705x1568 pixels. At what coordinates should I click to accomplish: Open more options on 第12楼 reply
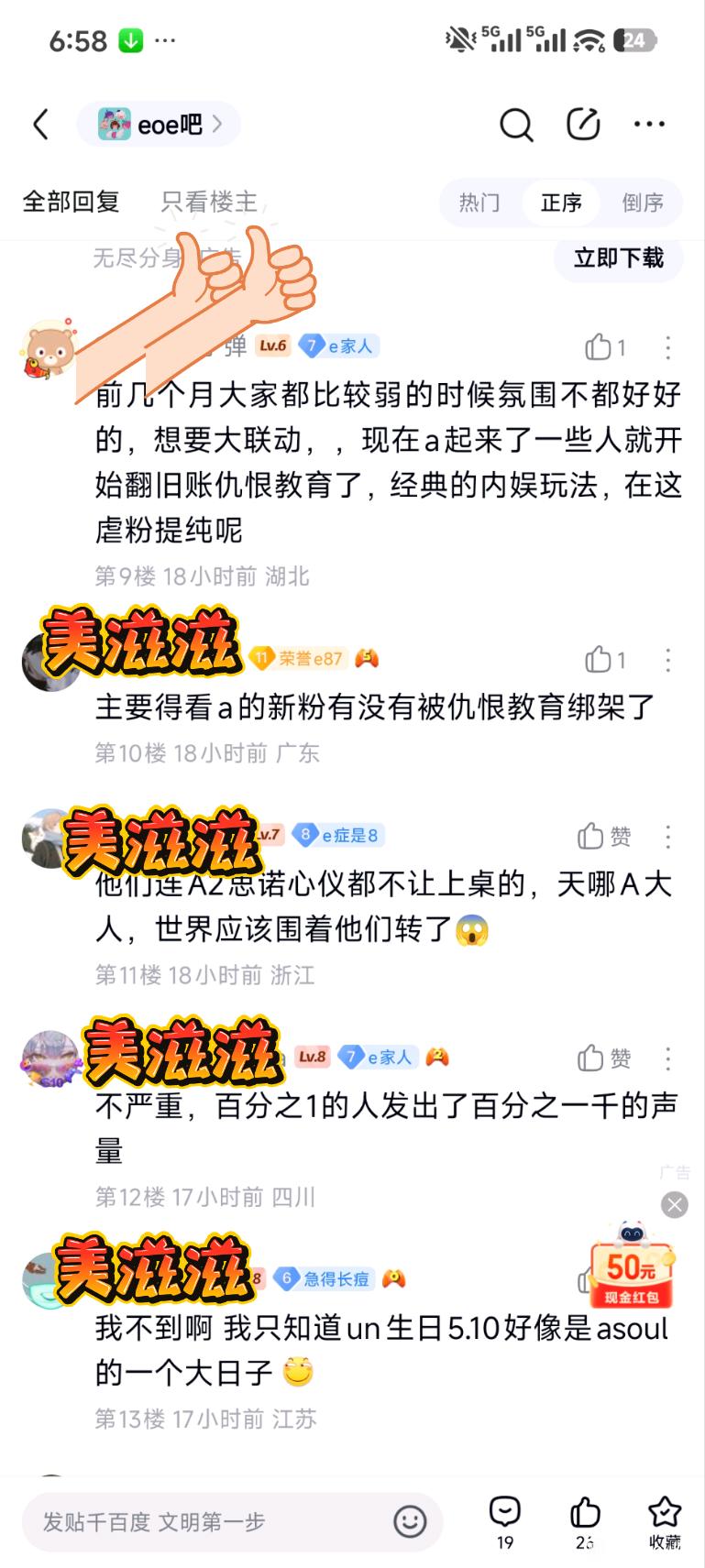[668, 1058]
